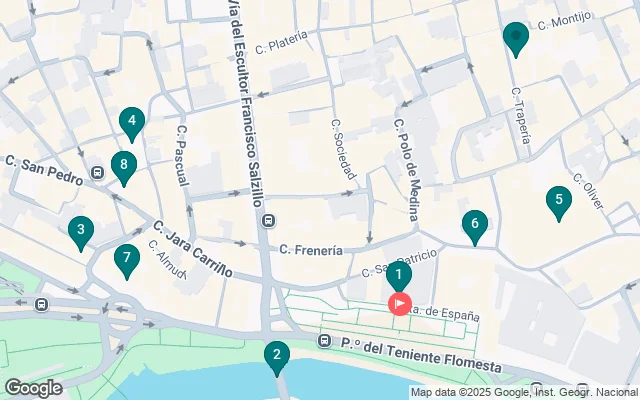640x400 pixels.
Task: Open map marker number 3
Action: tap(81, 231)
